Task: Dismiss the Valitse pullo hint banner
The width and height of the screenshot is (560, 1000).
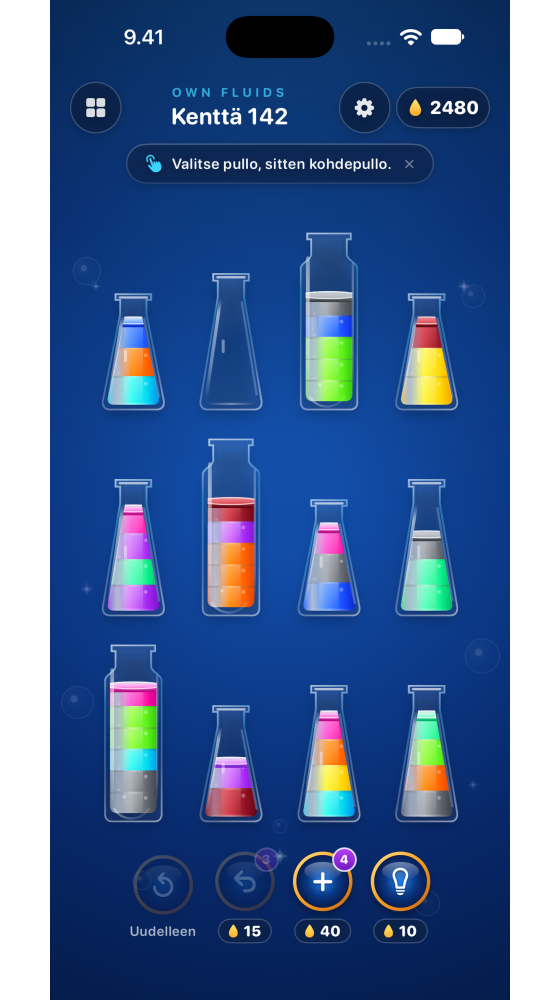Action: (x=409, y=164)
